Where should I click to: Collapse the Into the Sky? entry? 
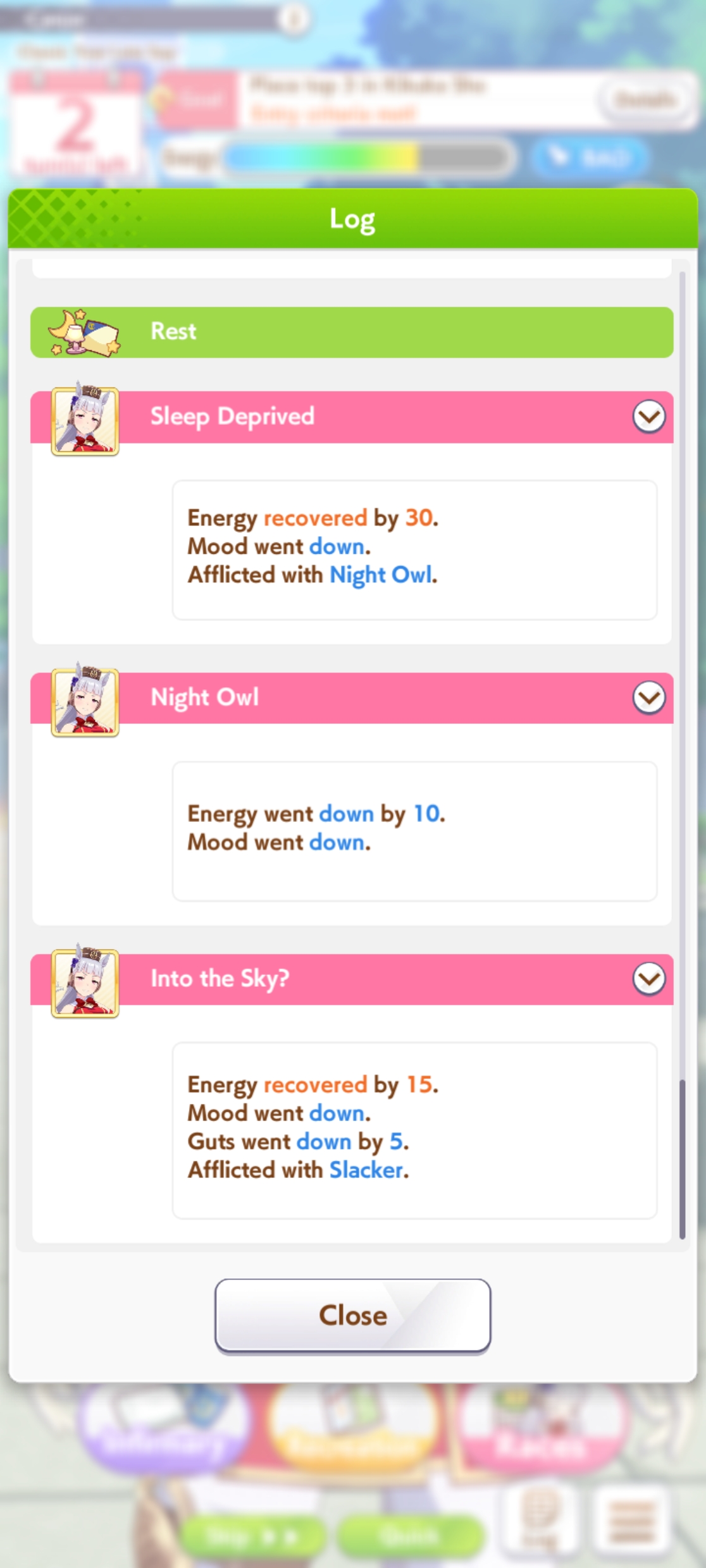648,979
